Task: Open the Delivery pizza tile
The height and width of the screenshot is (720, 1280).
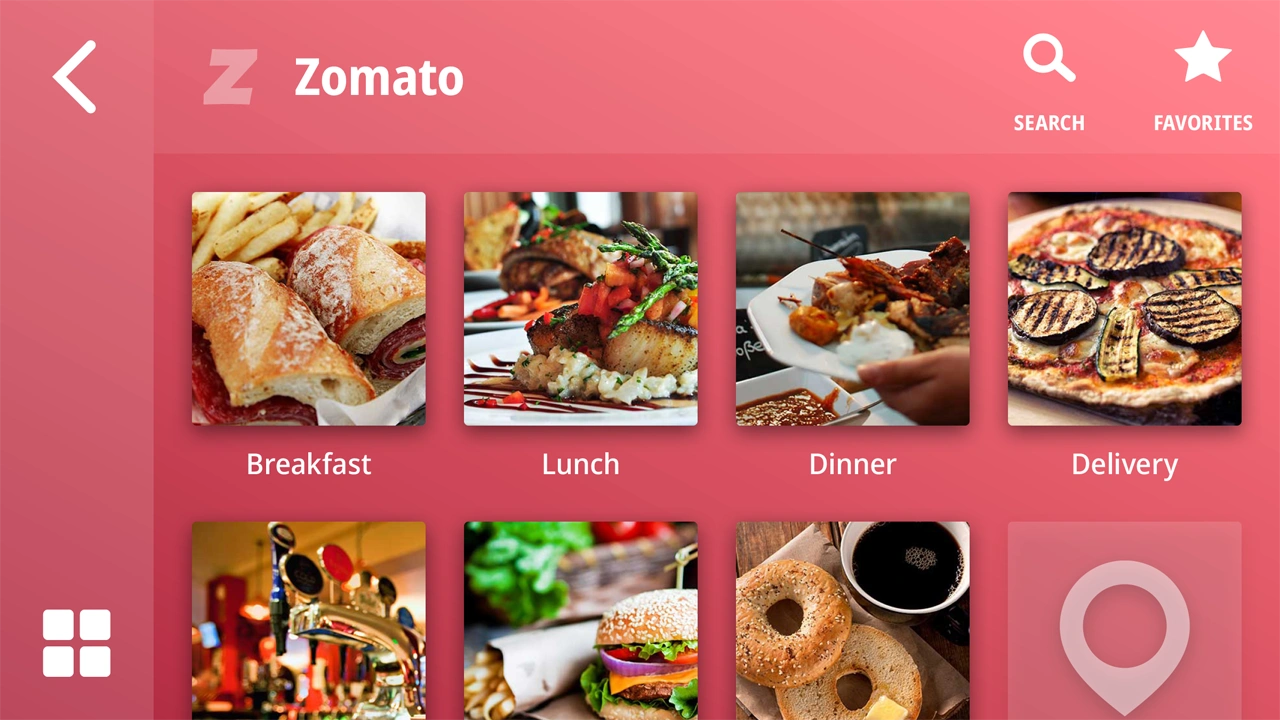Action: [1124, 309]
